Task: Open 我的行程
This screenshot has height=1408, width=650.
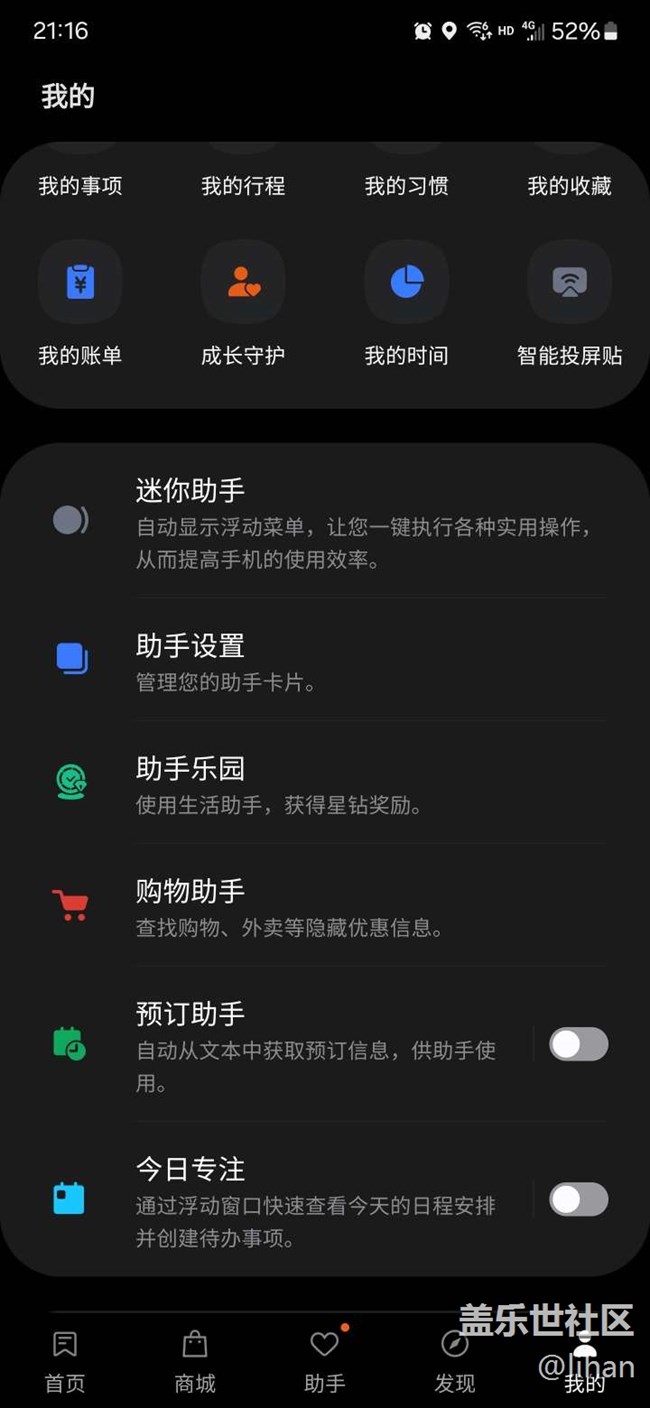Action: pos(243,185)
